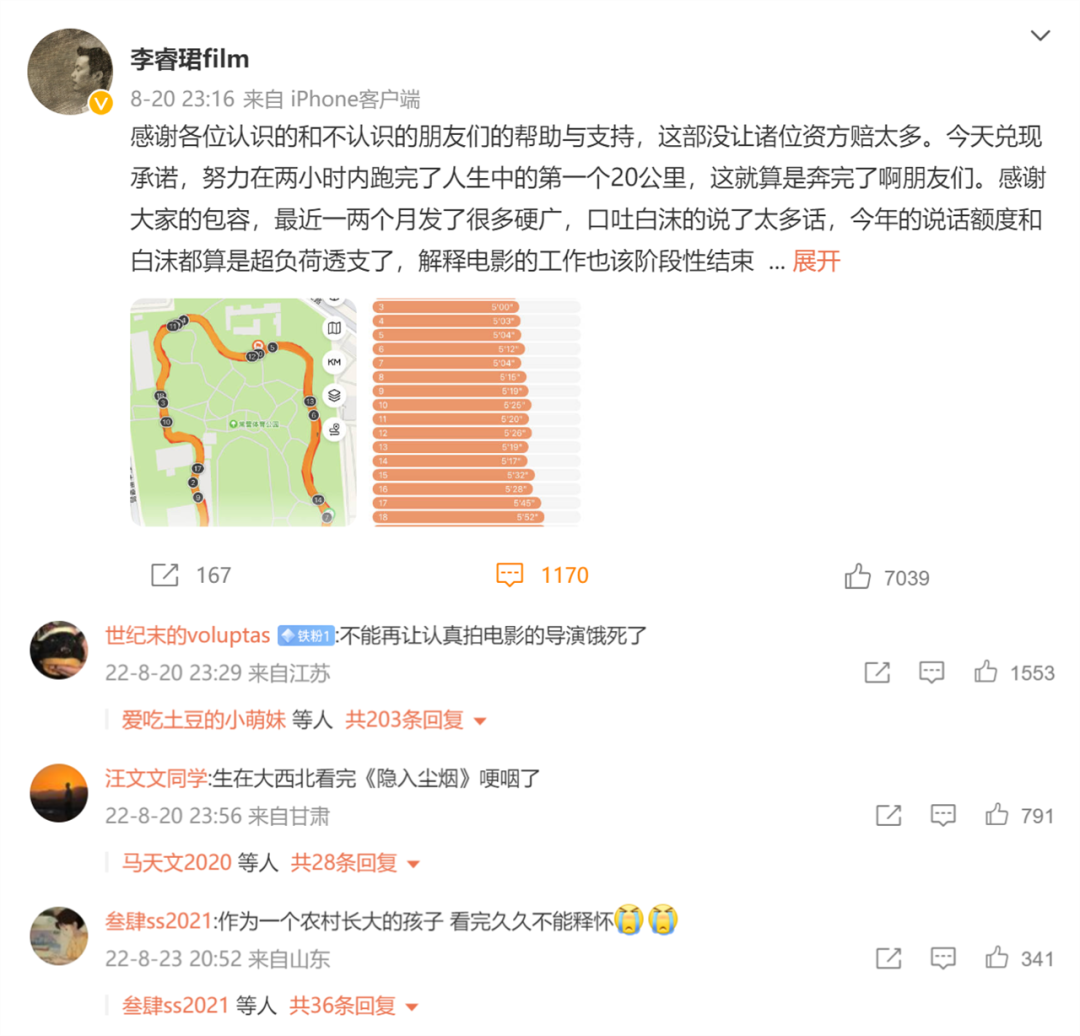Open the pace chart image

476,412
